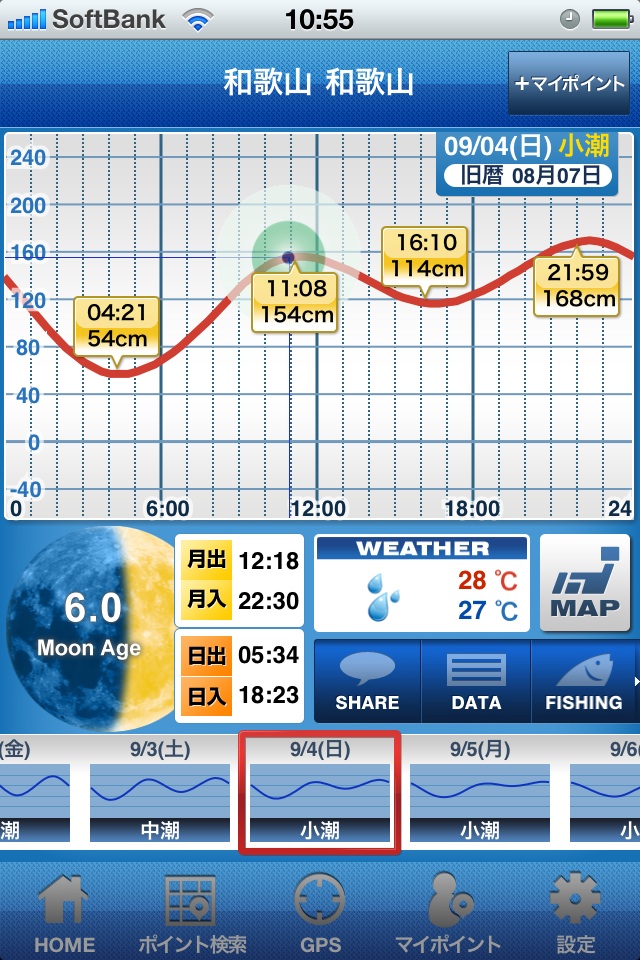Image resolution: width=640 pixels, height=960 pixels.
Task: Open the FISHING info
Action: pos(583,681)
